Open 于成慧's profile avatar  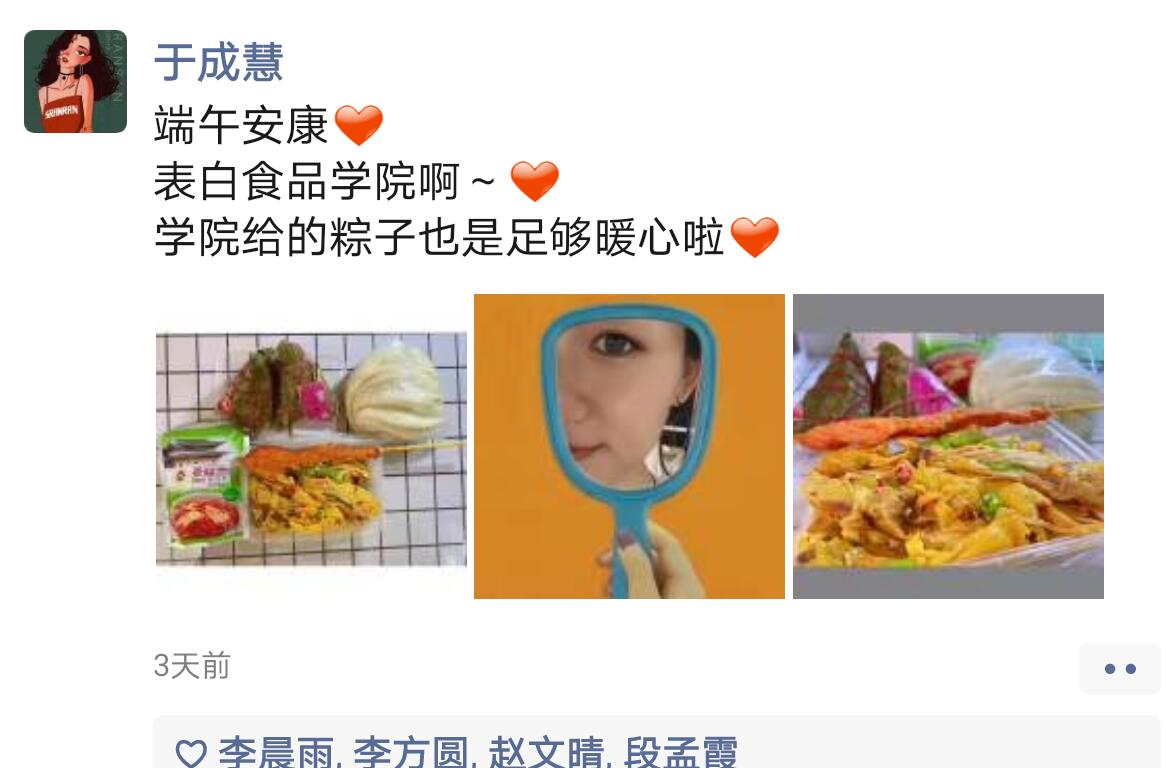(x=75, y=81)
